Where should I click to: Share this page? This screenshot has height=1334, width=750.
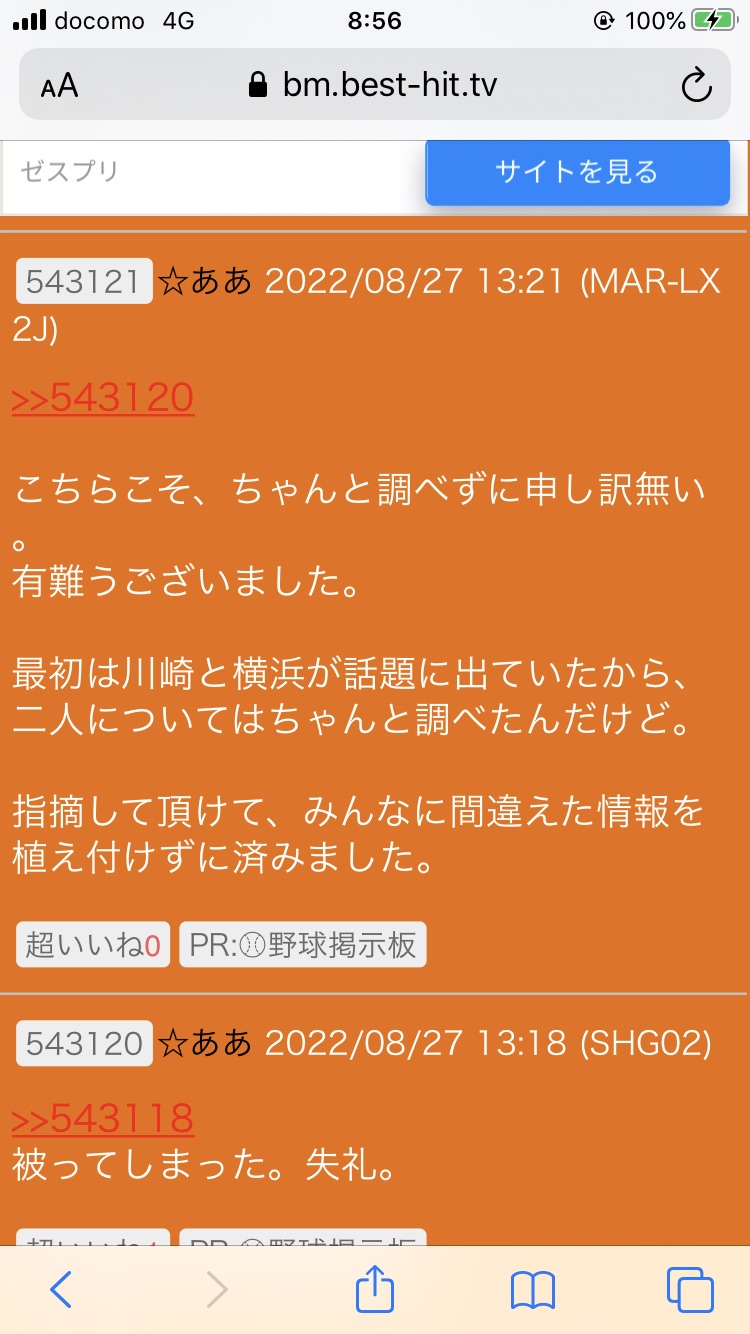click(x=375, y=1289)
